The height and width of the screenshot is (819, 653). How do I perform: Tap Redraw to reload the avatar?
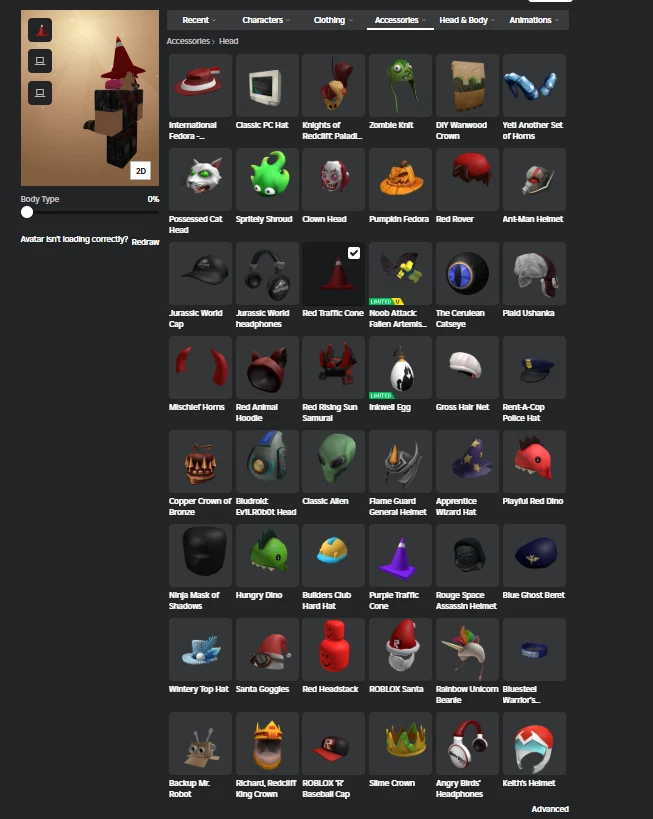(145, 241)
